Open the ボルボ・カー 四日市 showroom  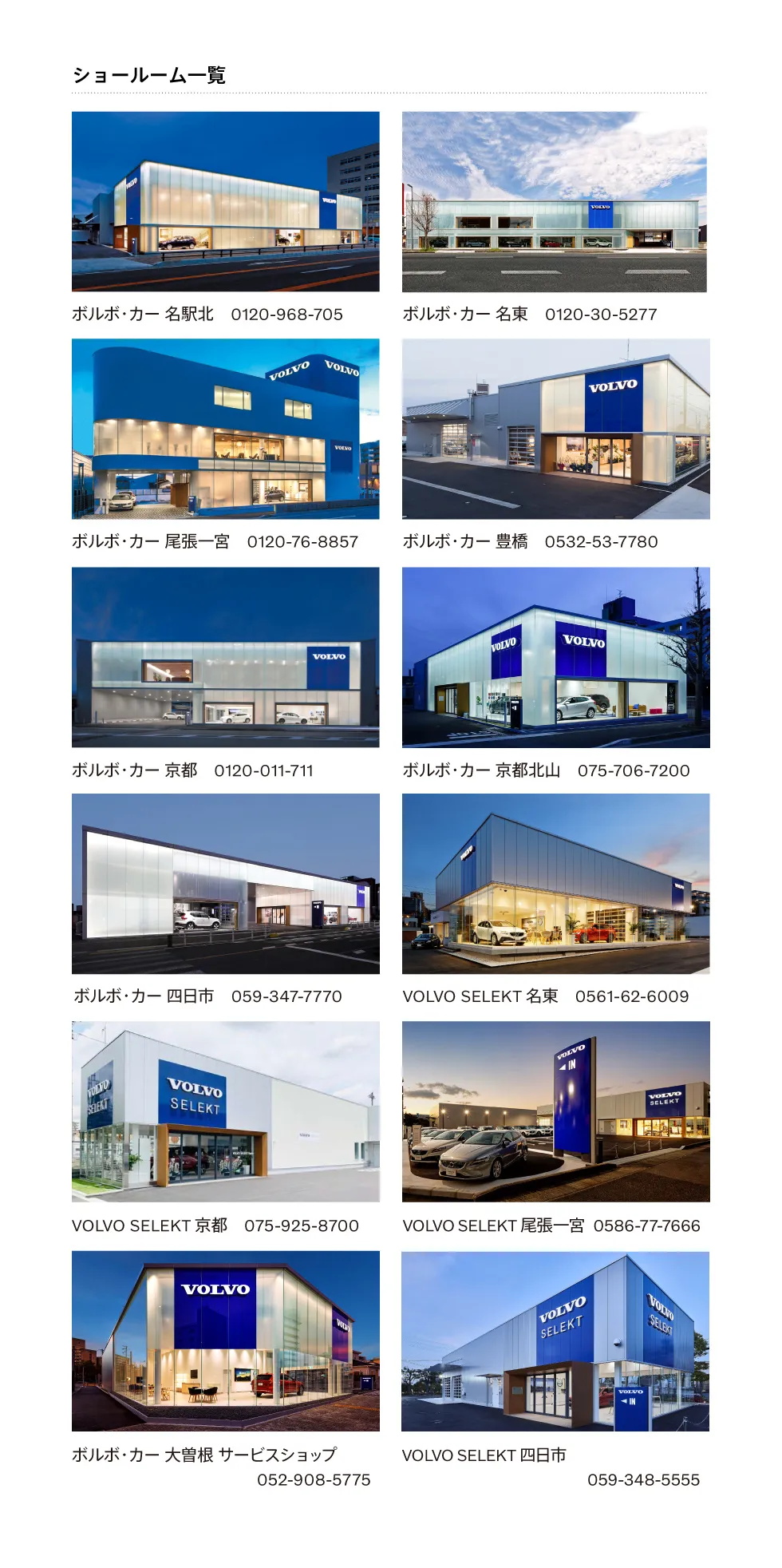tap(225, 884)
